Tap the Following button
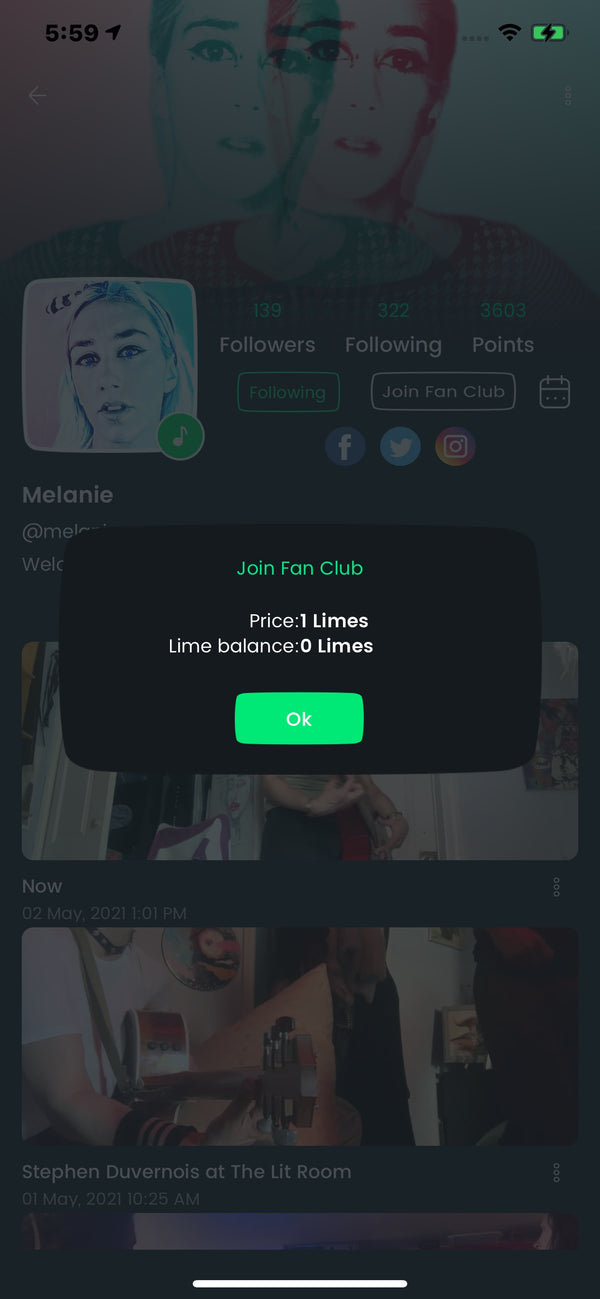This screenshot has width=600, height=1299. click(x=288, y=392)
